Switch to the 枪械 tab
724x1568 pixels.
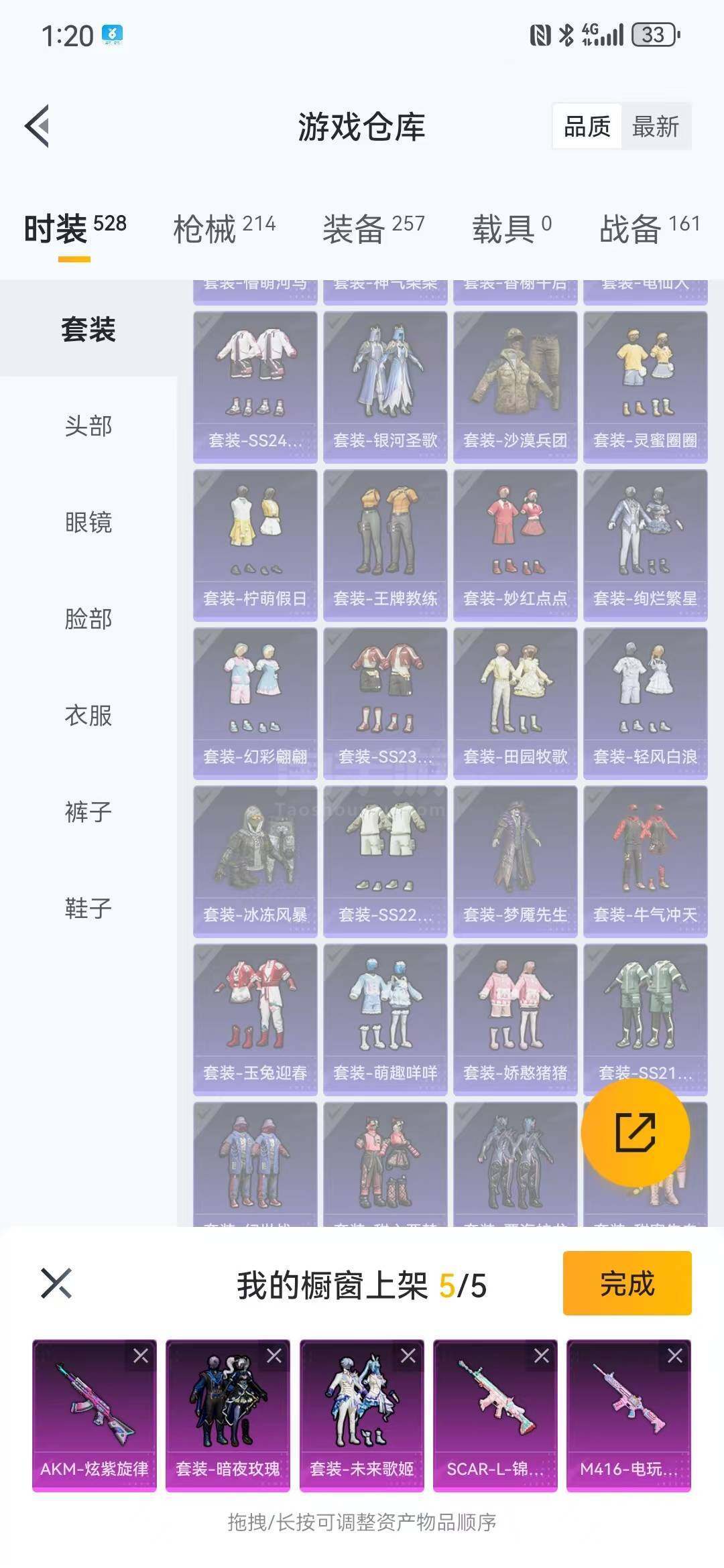point(224,229)
